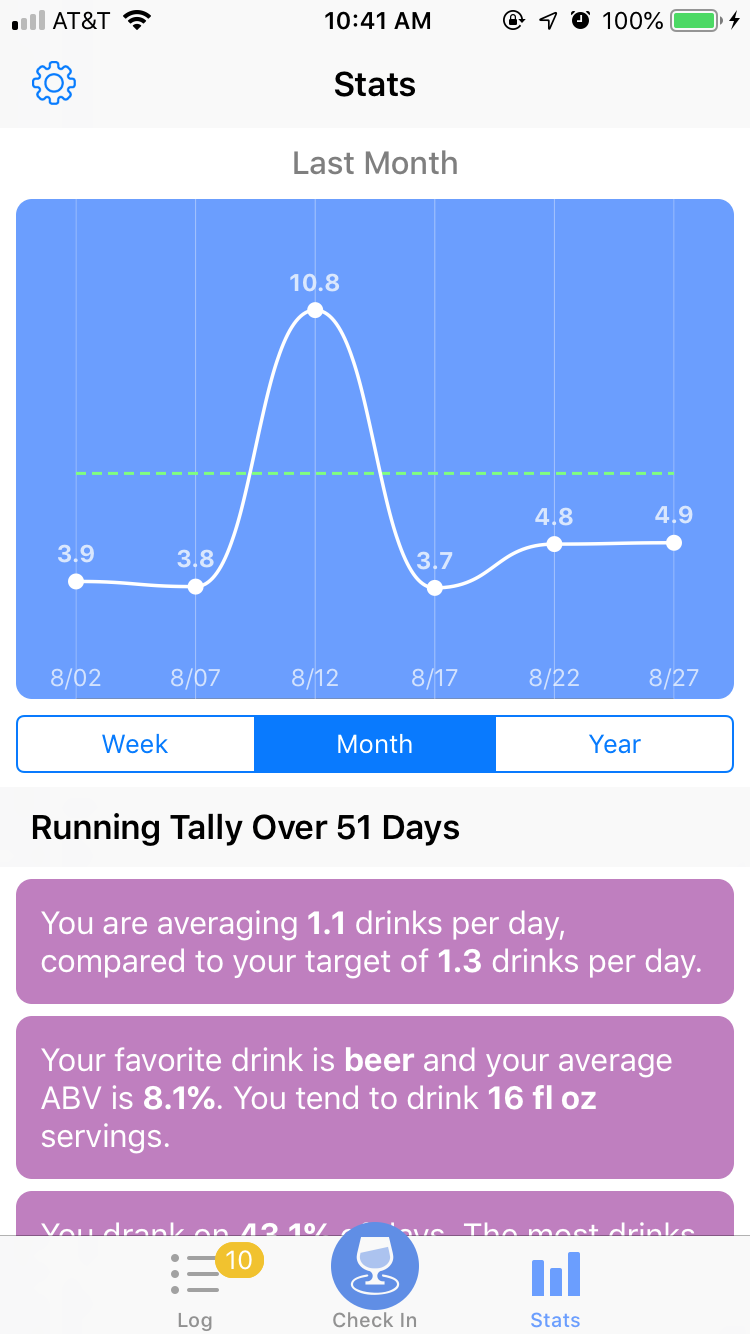The width and height of the screenshot is (750, 1334).
Task: Open the settings gear icon
Action: 54,83
